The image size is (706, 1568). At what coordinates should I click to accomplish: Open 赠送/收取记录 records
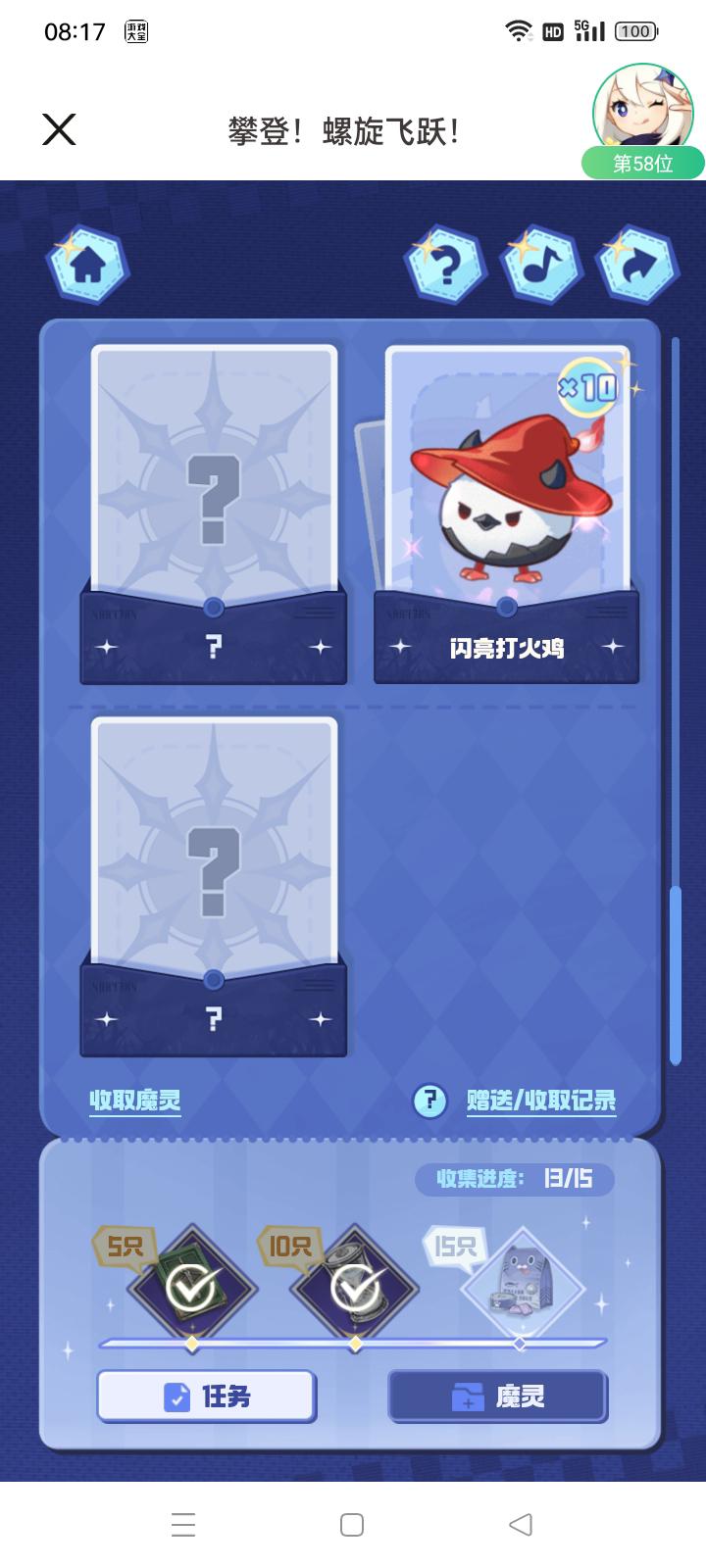coord(541,1101)
